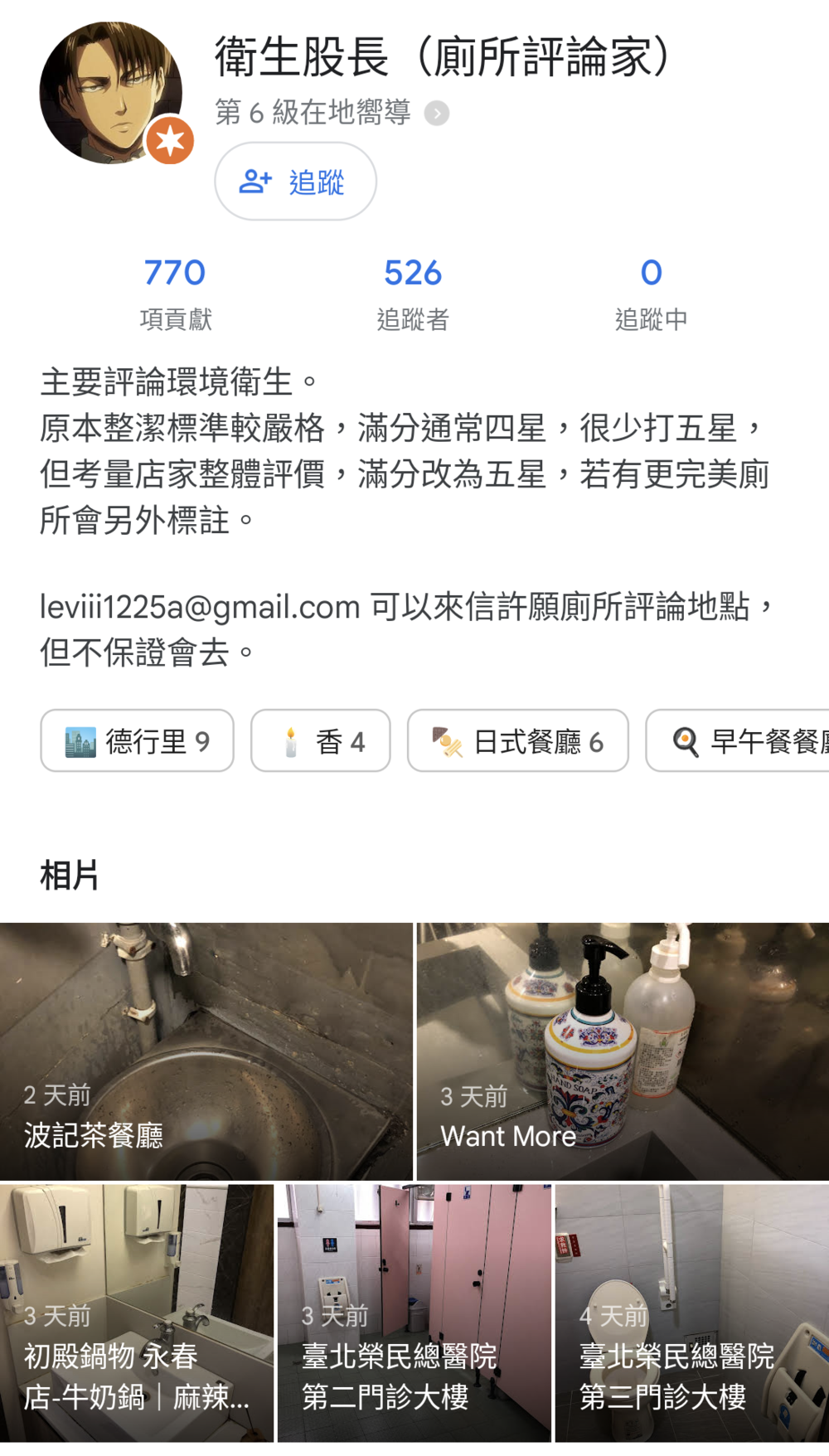Open the Want More photo
This screenshot has width=829, height=1456.
pos(623,1051)
